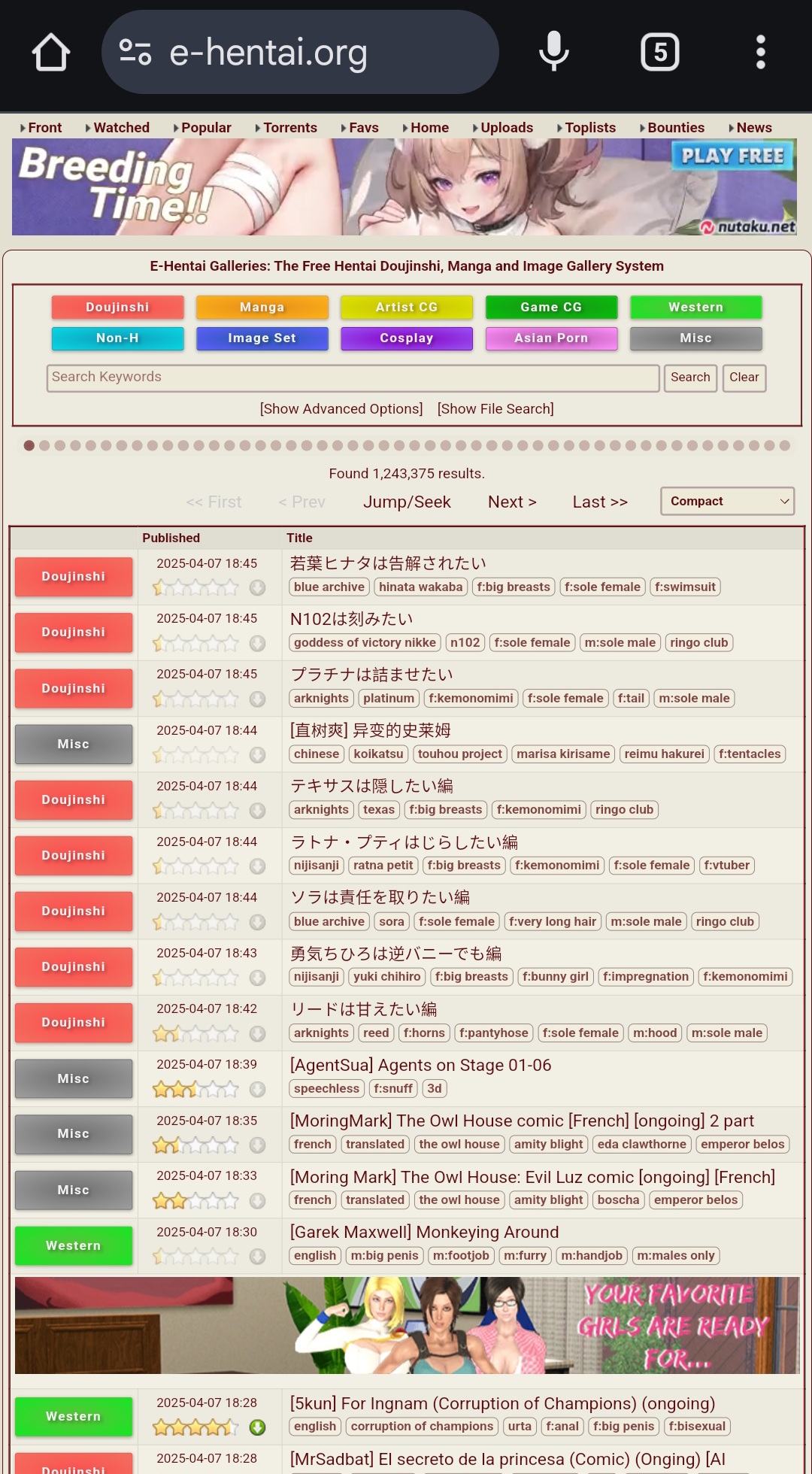812x1474 pixels.
Task: Open the Jump/Seek option
Action: [407, 502]
